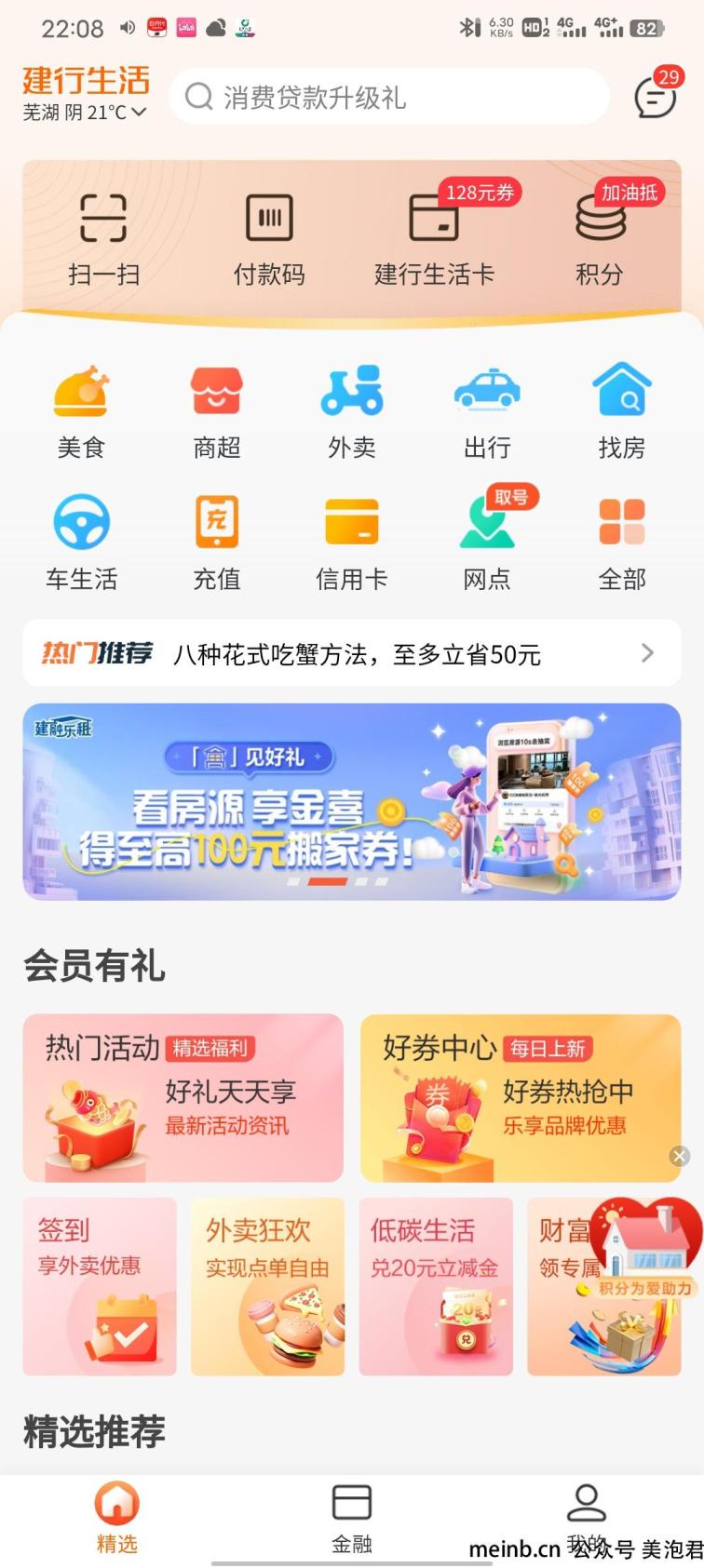This screenshot has width=704, height=1568.
Task: Dismiss the floating 积分为爱助力 widget
Action: coord(680,1156)
